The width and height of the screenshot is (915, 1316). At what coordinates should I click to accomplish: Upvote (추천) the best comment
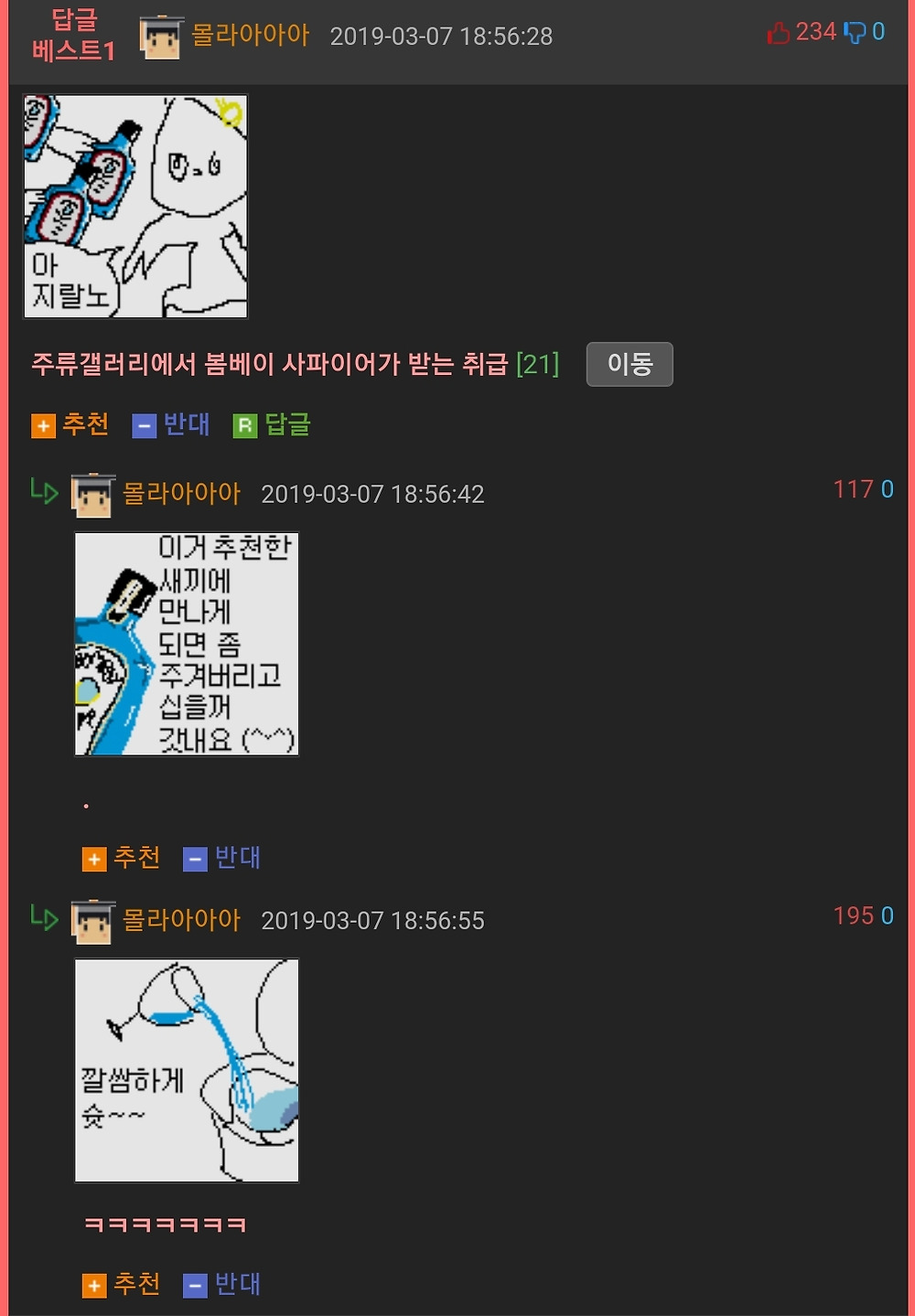click(x=71, y=425)
